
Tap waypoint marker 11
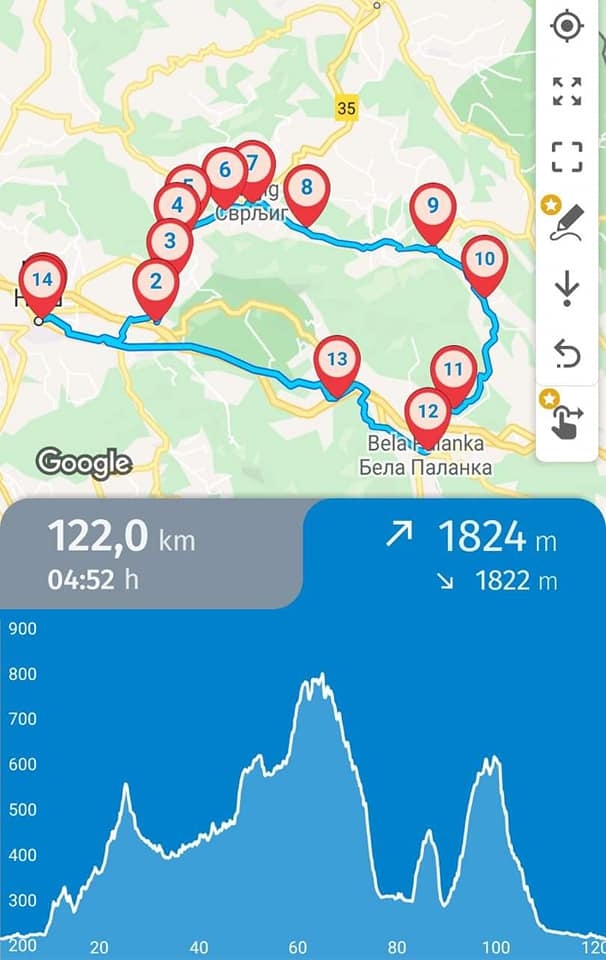[x=454, y=370]
